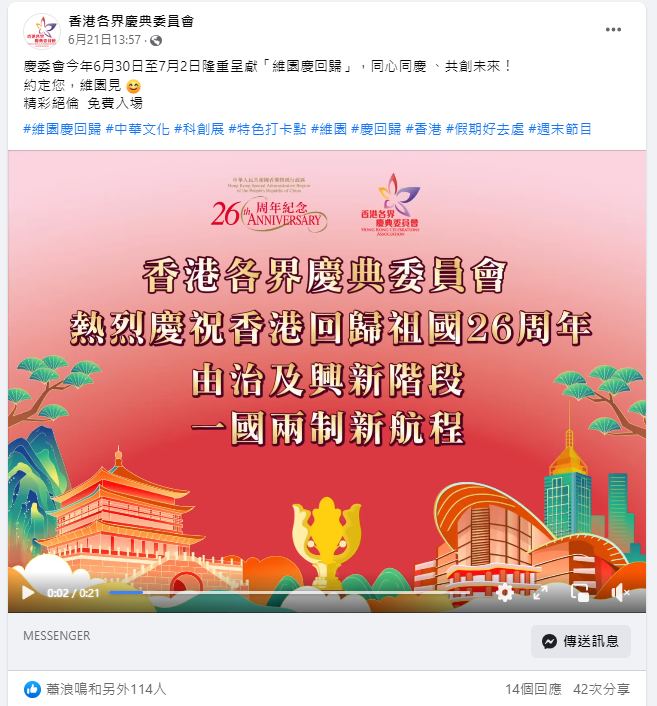657x706 pixels.
Task: Open video in picture-in-picture mode
Action: [579, 592]
